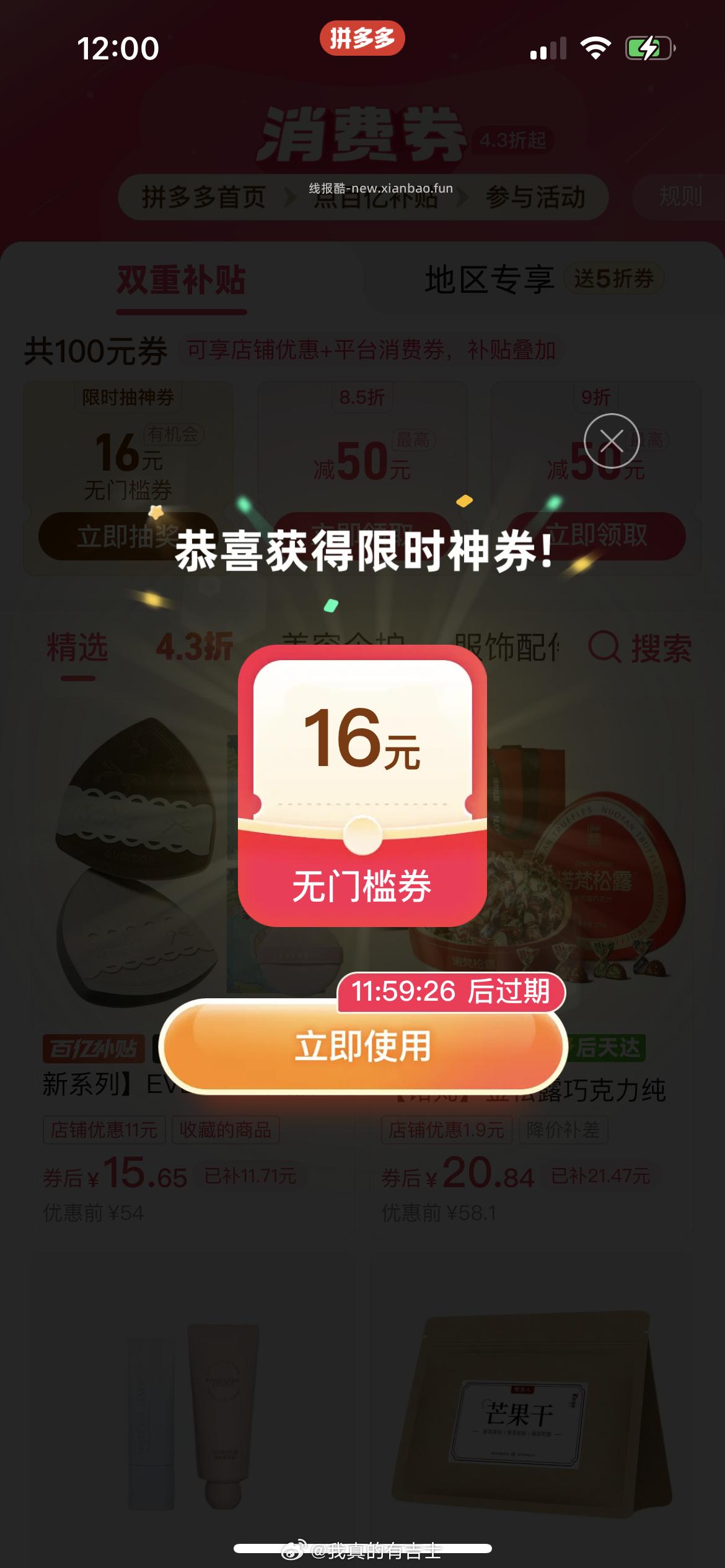Viewport: 725px width, 1568px height.
Task: Dismiss the coupon popup via the X icon
Action: coord(612,440)
